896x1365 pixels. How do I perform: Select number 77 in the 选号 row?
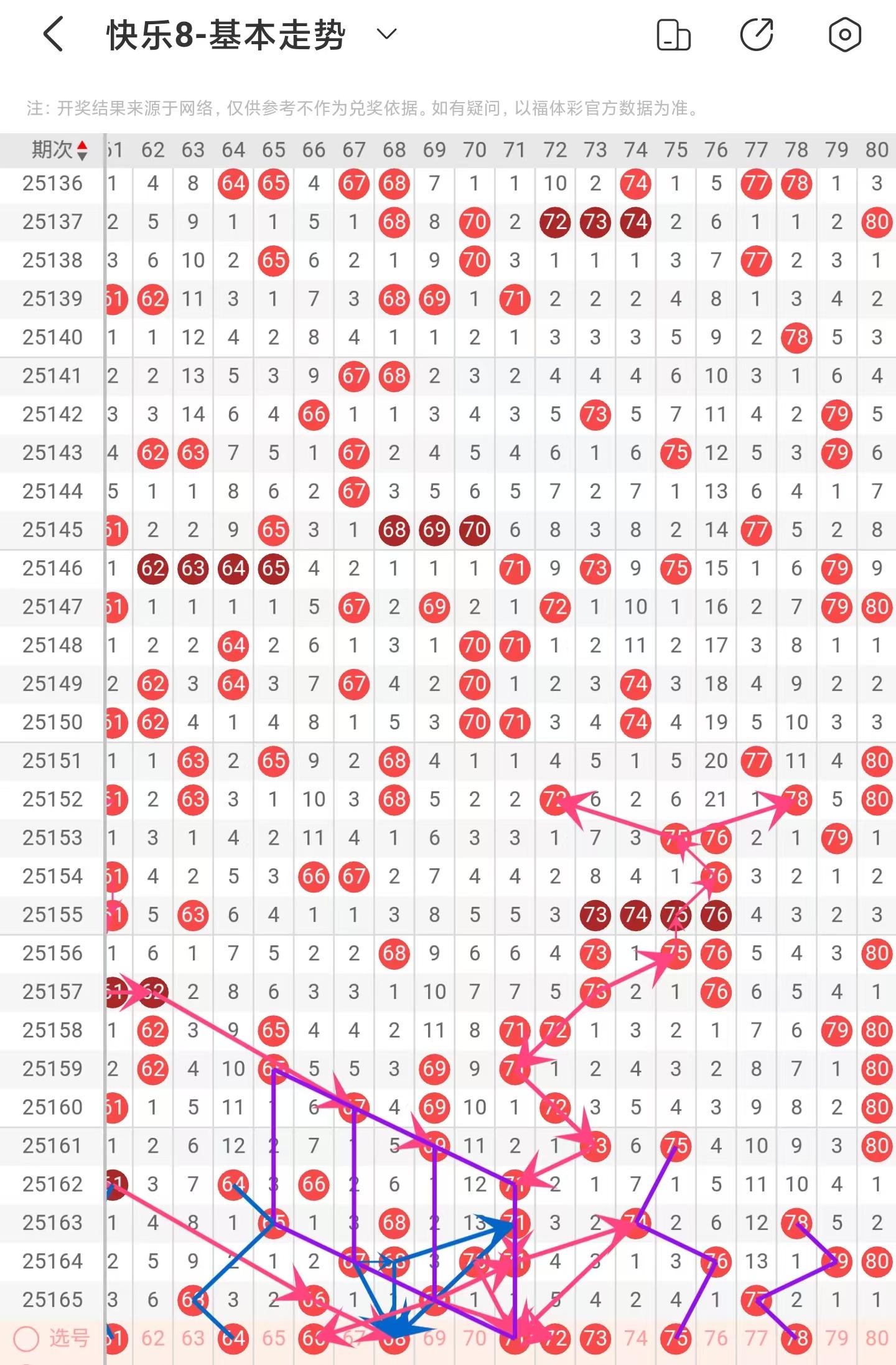[756, 1338]
